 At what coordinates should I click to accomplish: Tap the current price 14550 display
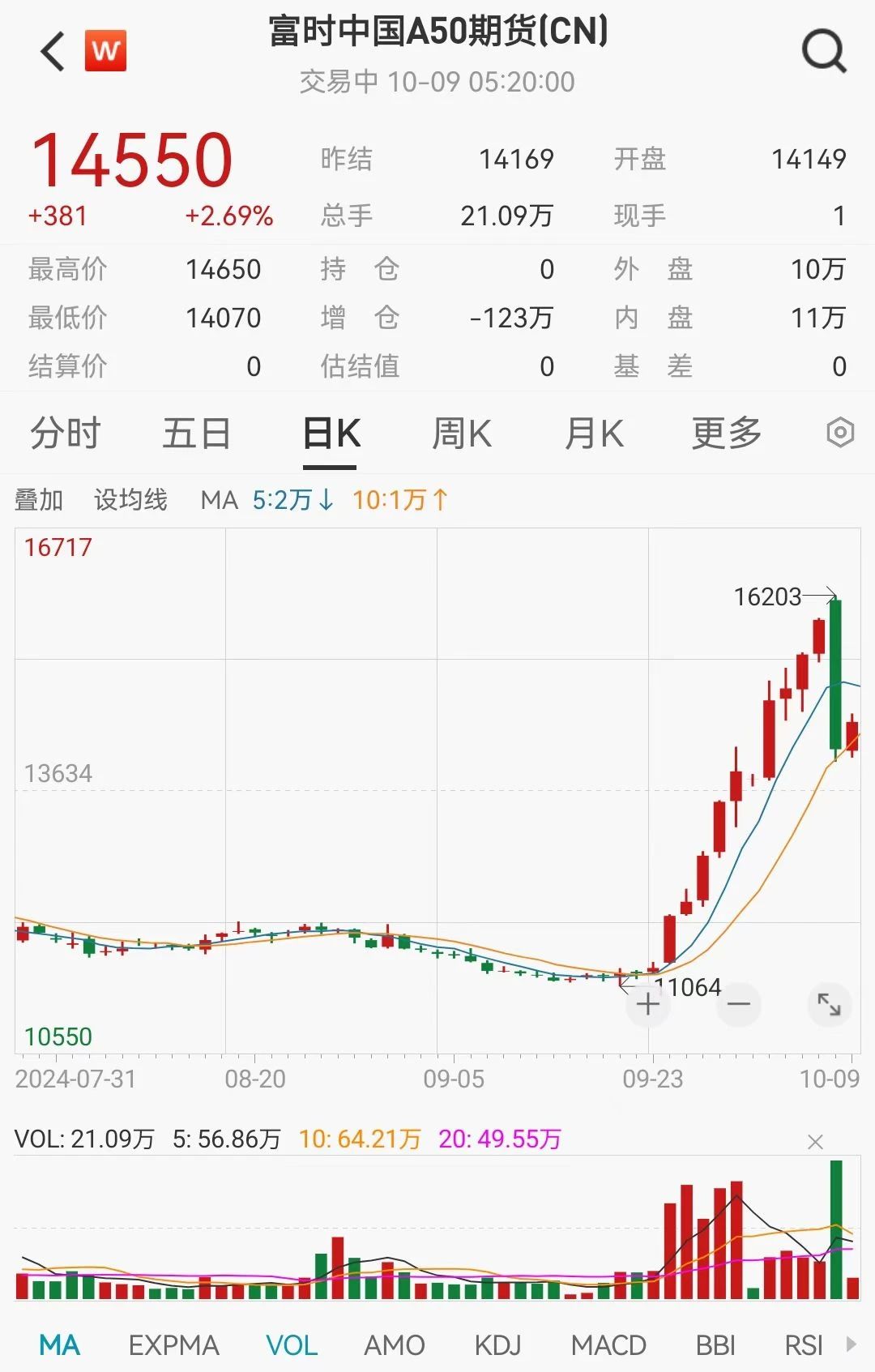[x=134, y=160]
